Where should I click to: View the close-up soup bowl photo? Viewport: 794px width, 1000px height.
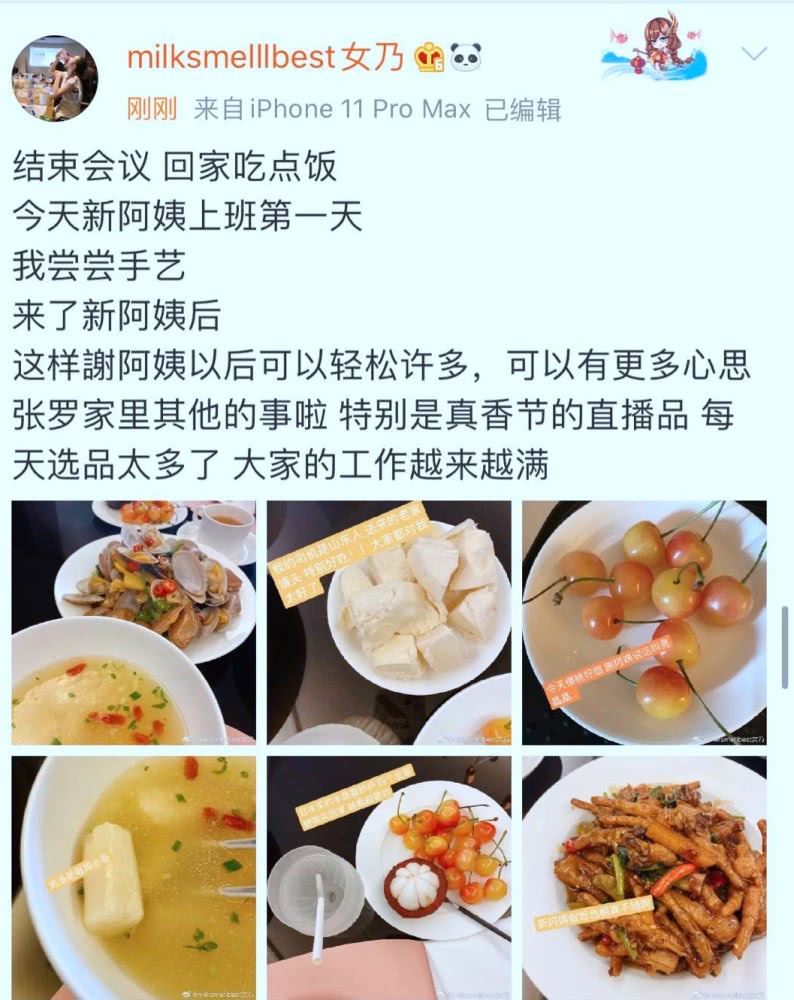tap(133, 878)
